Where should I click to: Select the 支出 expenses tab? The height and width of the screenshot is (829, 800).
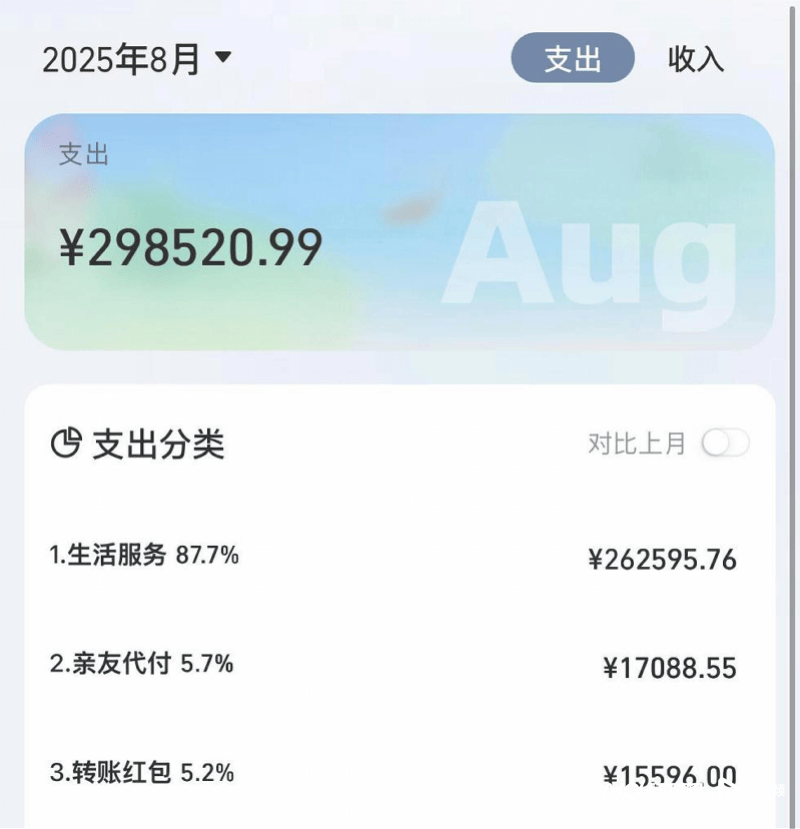click(572, 60)
